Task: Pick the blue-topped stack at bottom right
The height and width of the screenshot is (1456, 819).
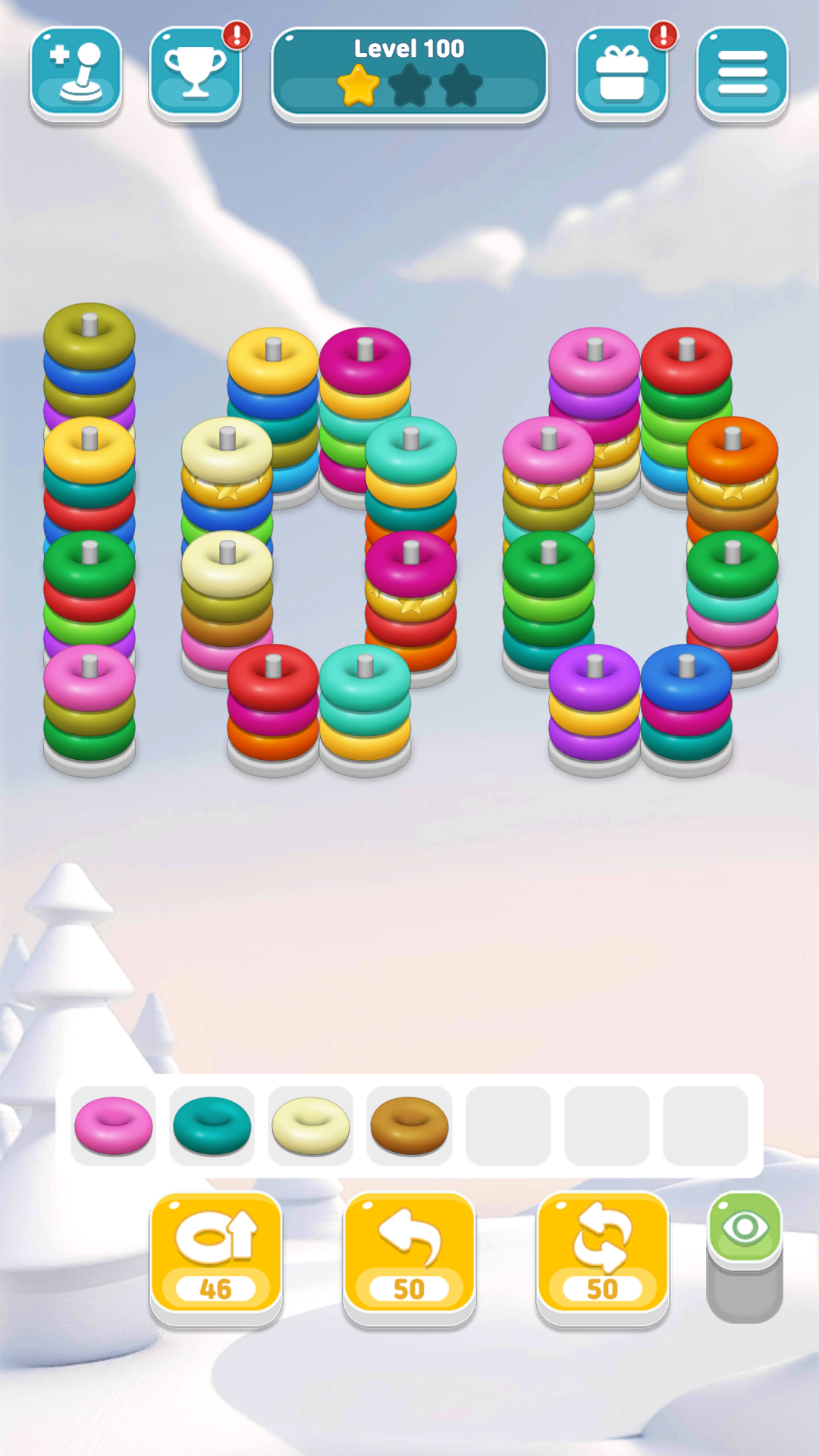Action: coord(686,679)
